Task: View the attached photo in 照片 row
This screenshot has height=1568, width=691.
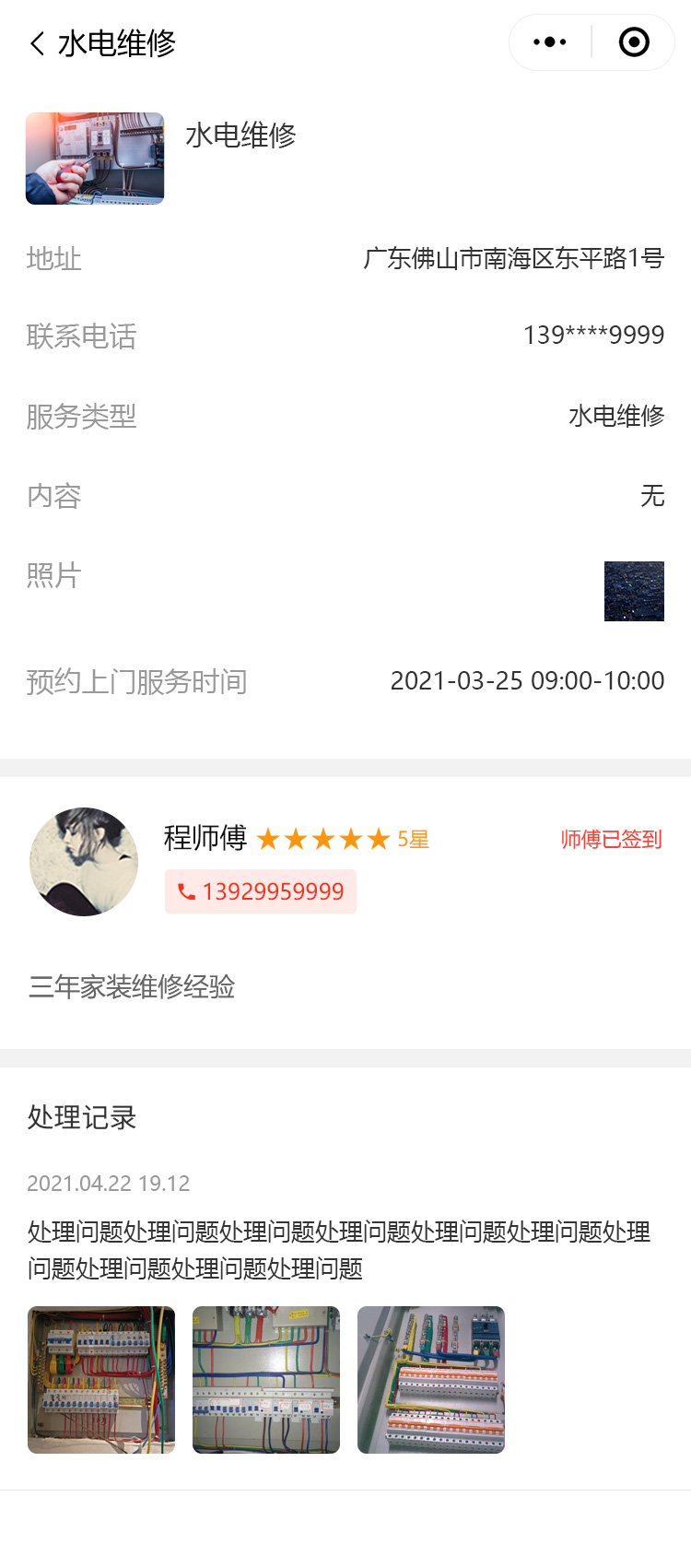Action: click(x=634, y=591)
